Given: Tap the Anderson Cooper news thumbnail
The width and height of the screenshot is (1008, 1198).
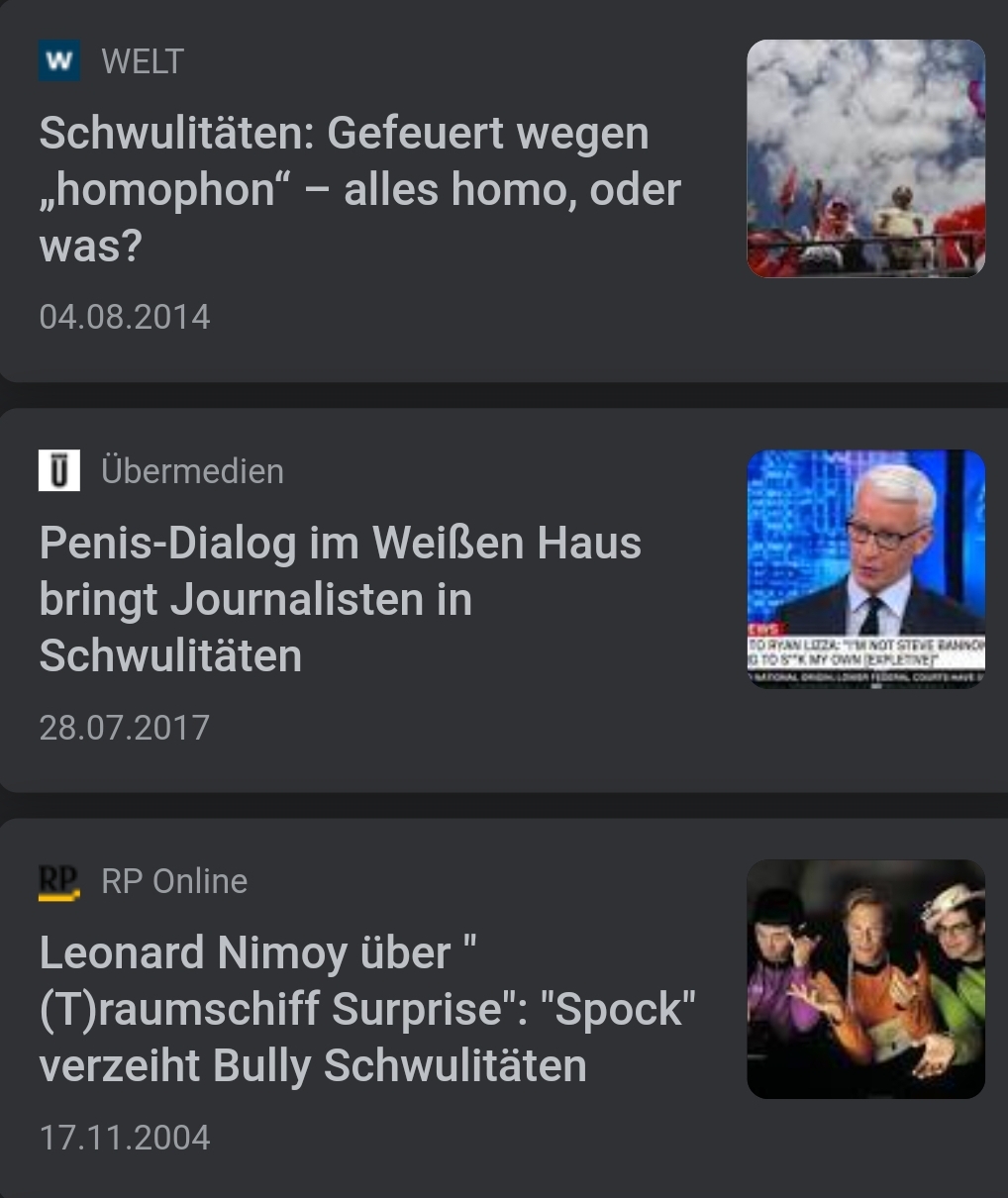Looking at the screenshot, I should coord(865,568).
